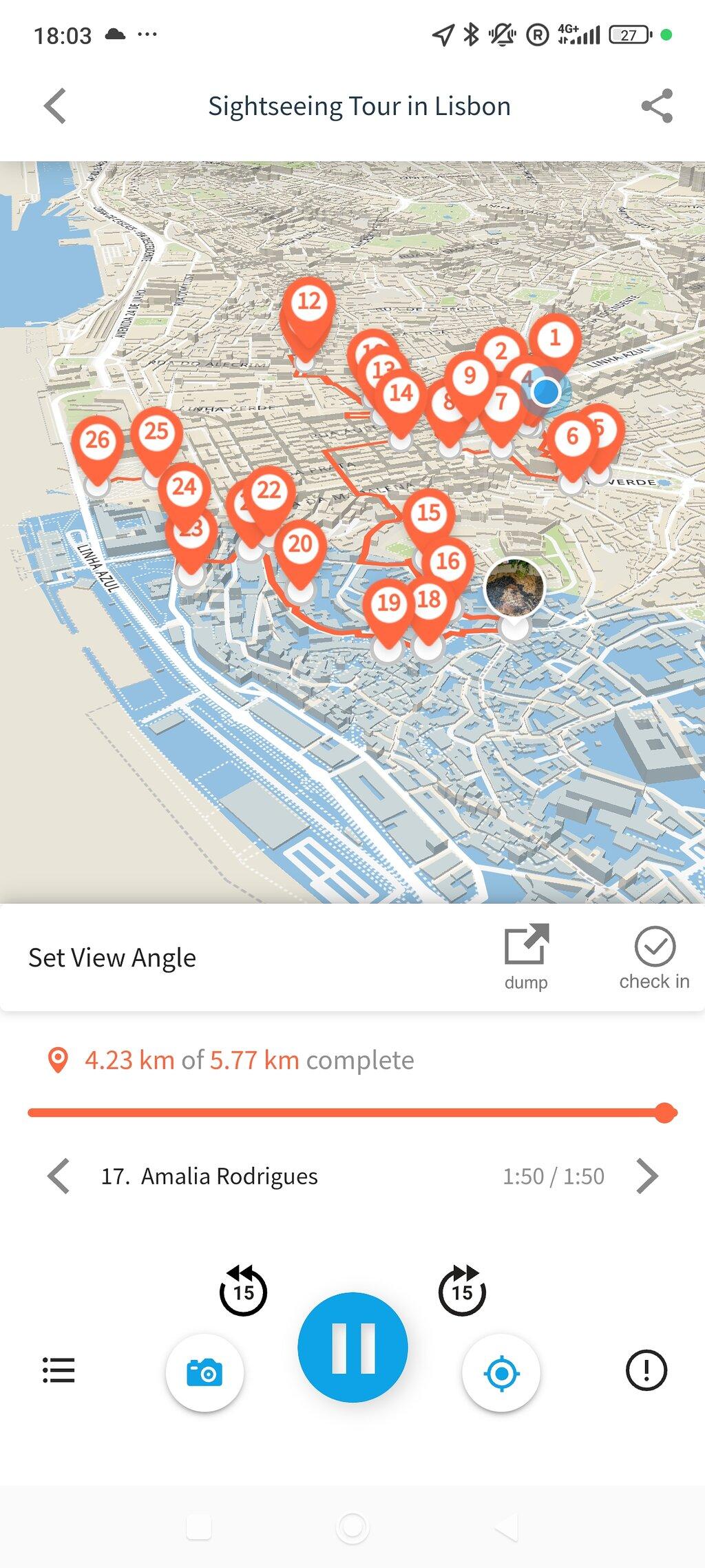Skip to the next audio stop
The height and width of the screenshot is (1568, 705).
pyautogui.click(x=646, y=1176)
